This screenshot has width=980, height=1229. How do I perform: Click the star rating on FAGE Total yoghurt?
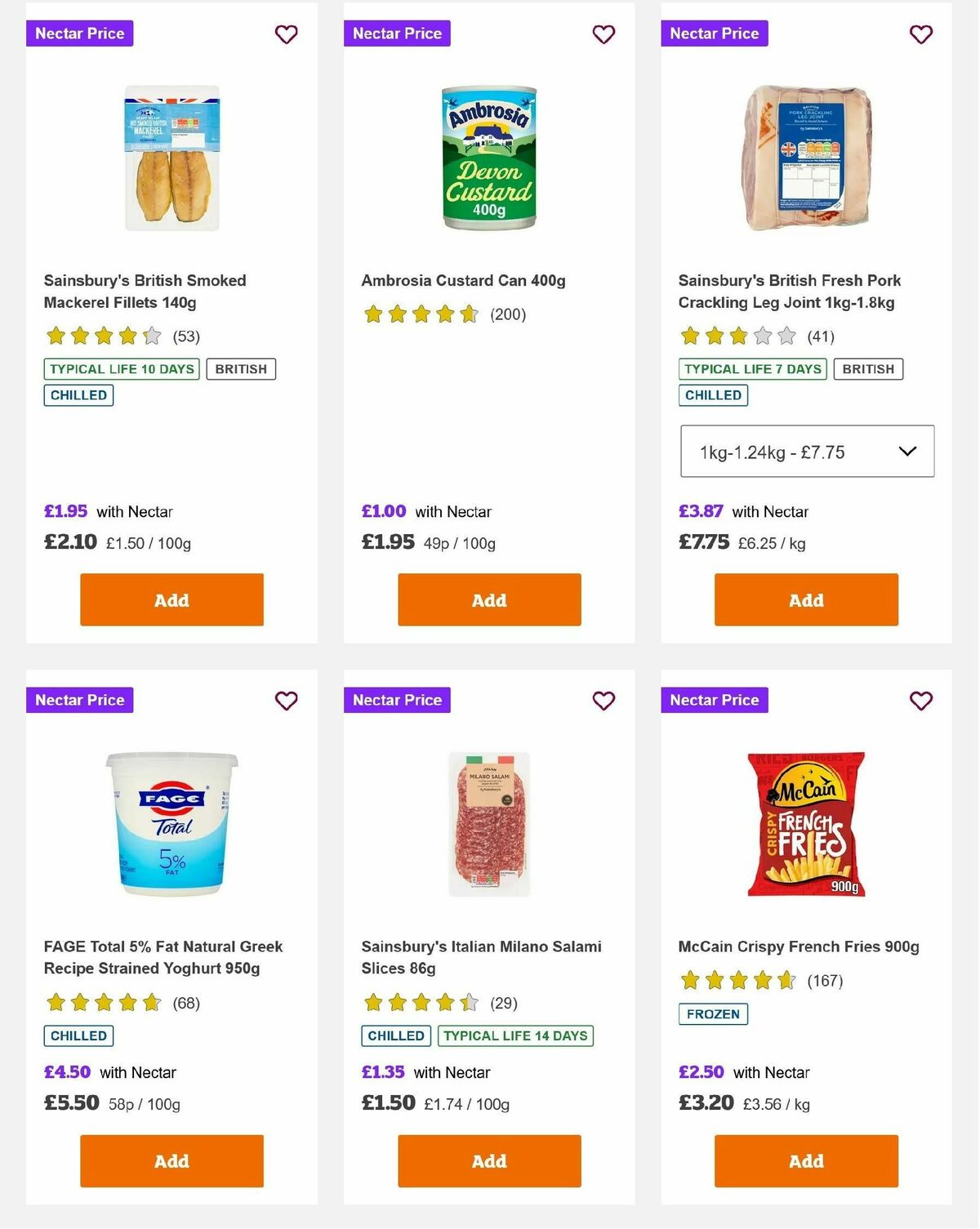pos(102,1002)
